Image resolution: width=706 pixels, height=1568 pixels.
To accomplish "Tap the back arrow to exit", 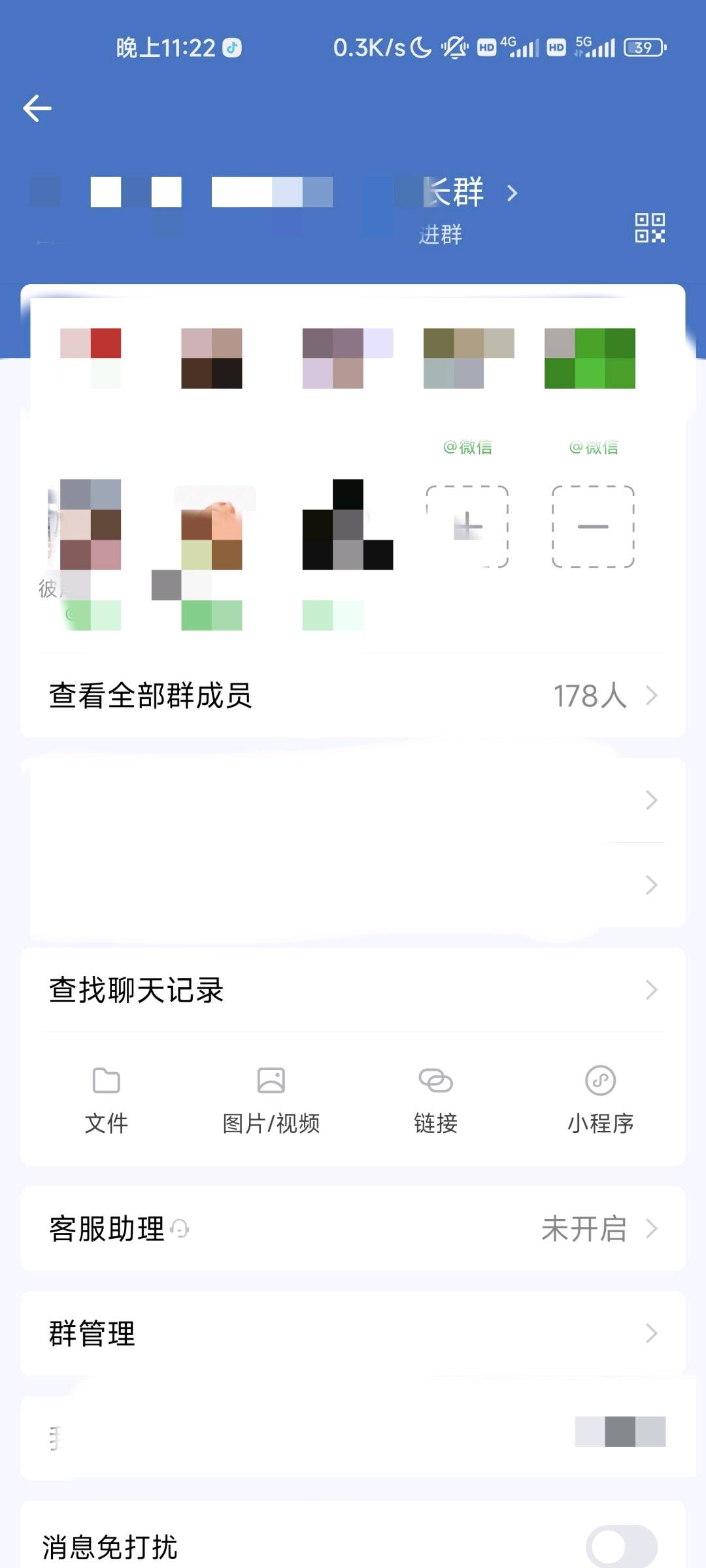I will 36,108.
